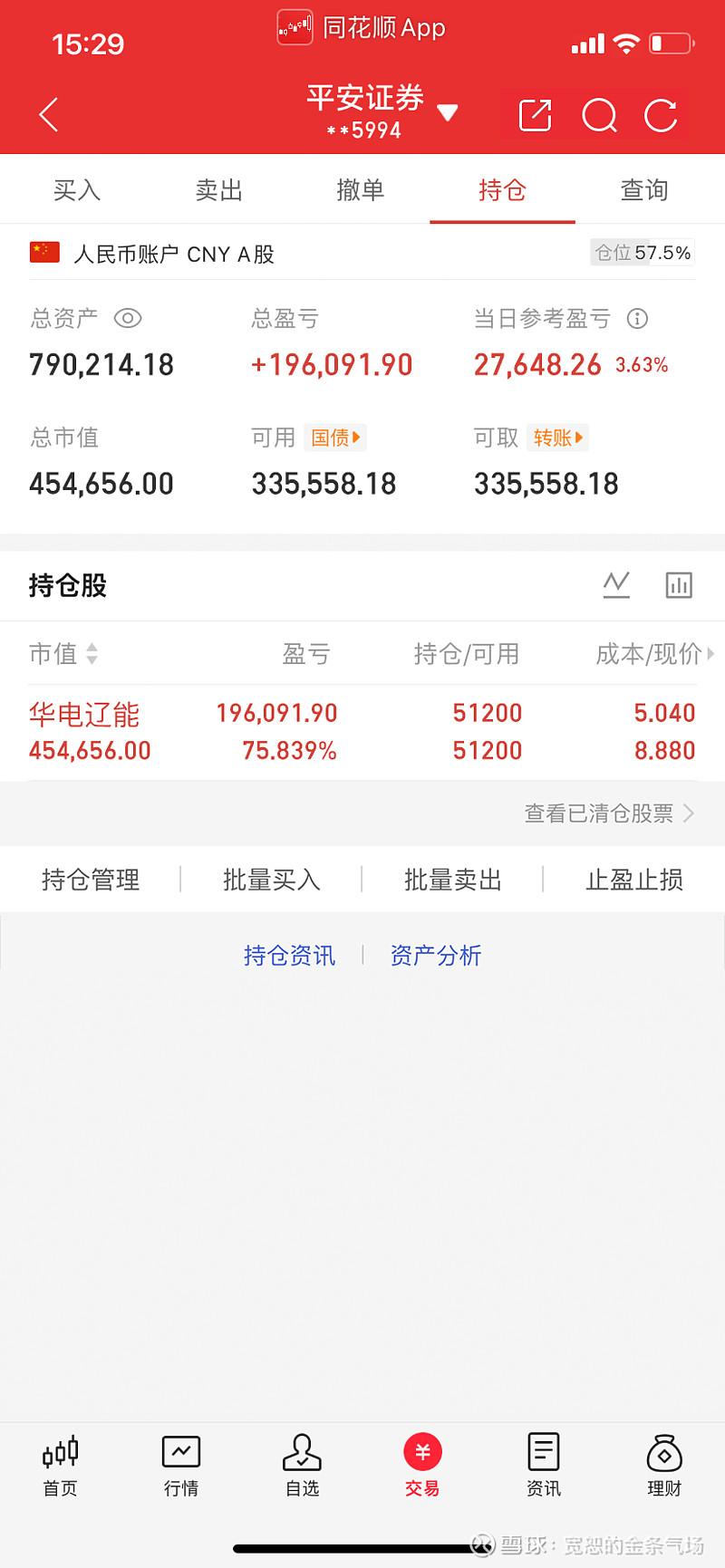The height and width of the screenshot is (1568, 725).
Task: Hide total assets with the eye icon
Action: pos(128,318)
